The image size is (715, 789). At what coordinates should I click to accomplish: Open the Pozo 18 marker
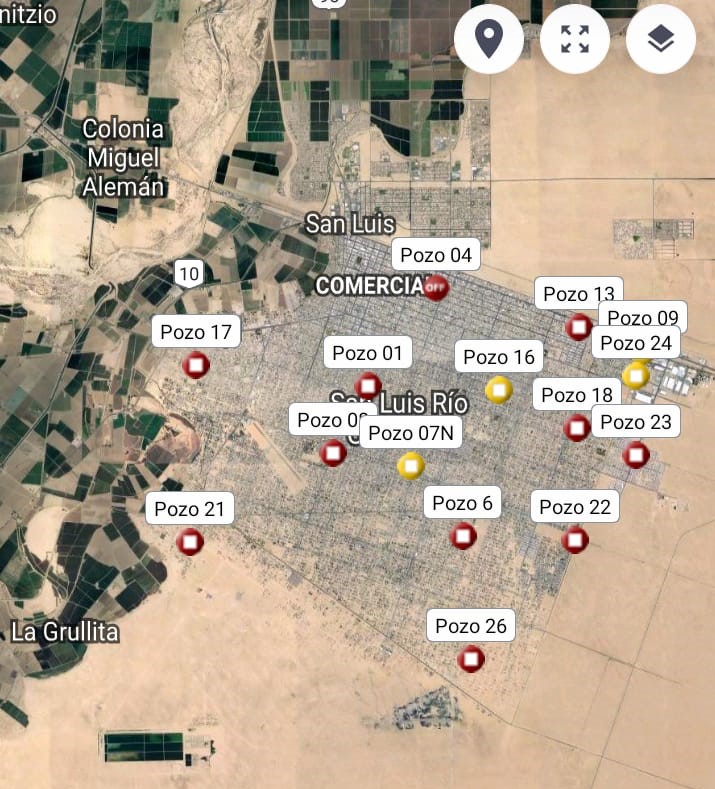click(x=577, y=428)
